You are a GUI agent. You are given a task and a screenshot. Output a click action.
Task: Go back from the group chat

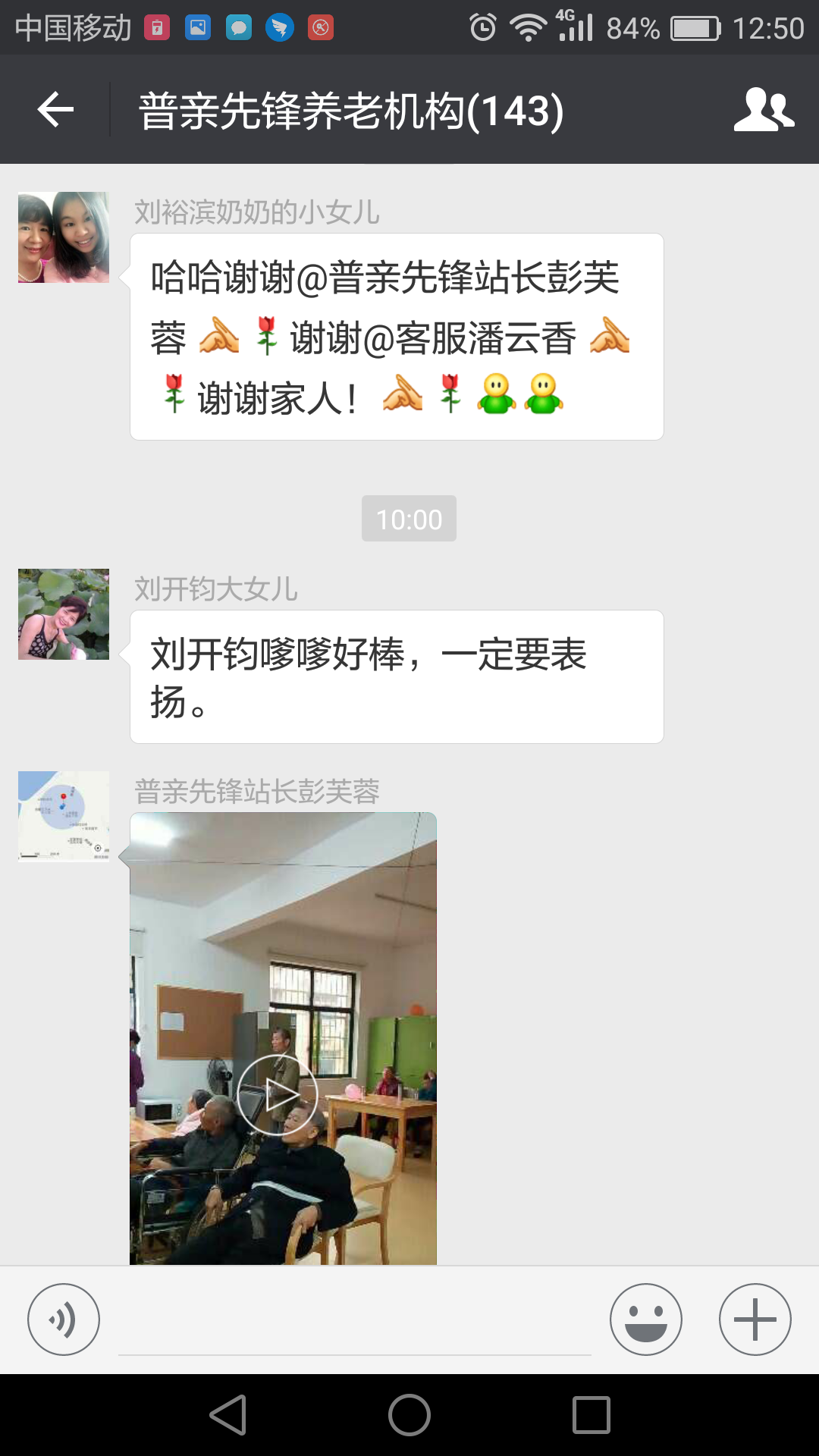click(x=55, y=110)
